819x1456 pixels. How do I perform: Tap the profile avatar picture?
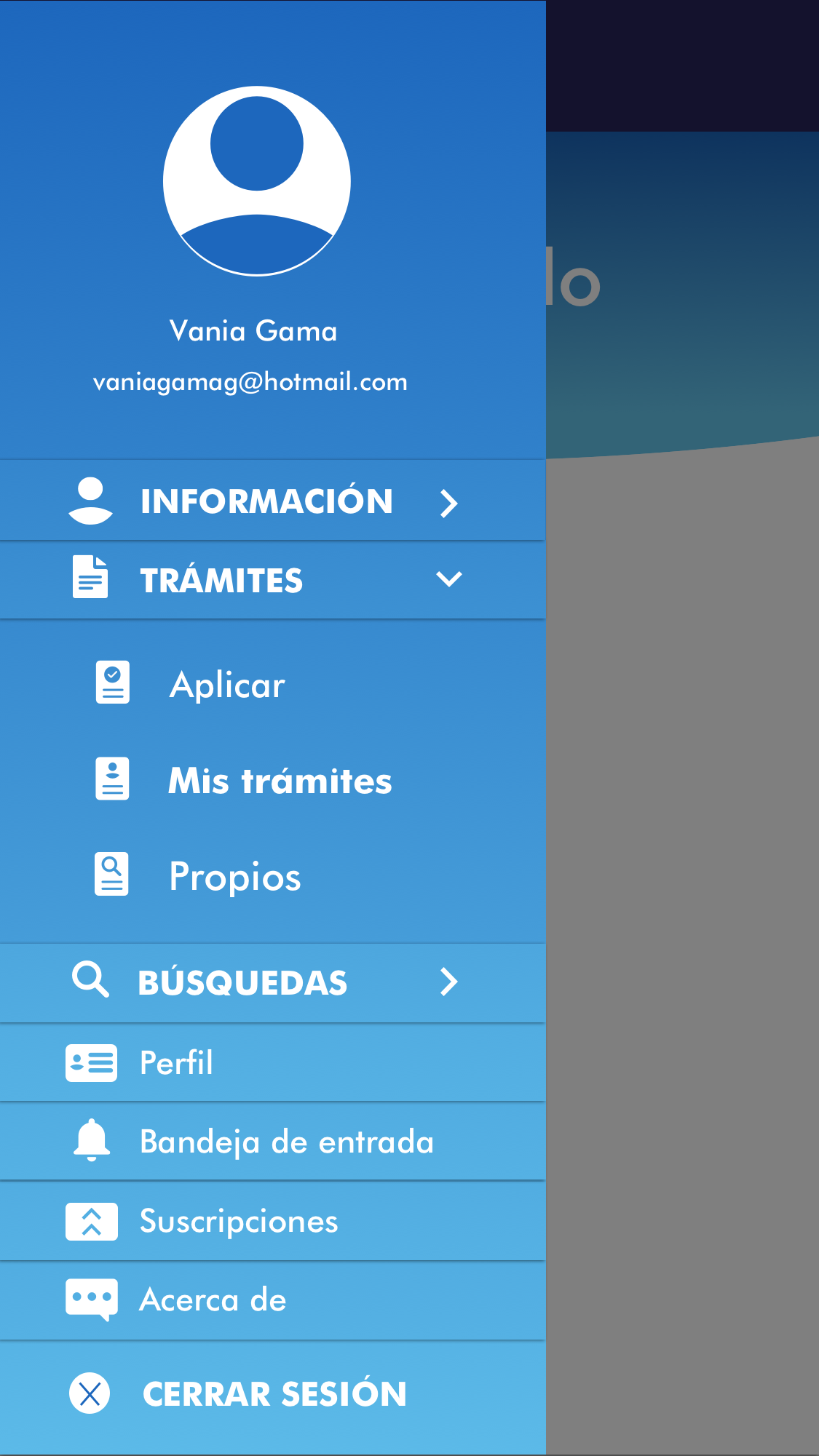(256, 181)
